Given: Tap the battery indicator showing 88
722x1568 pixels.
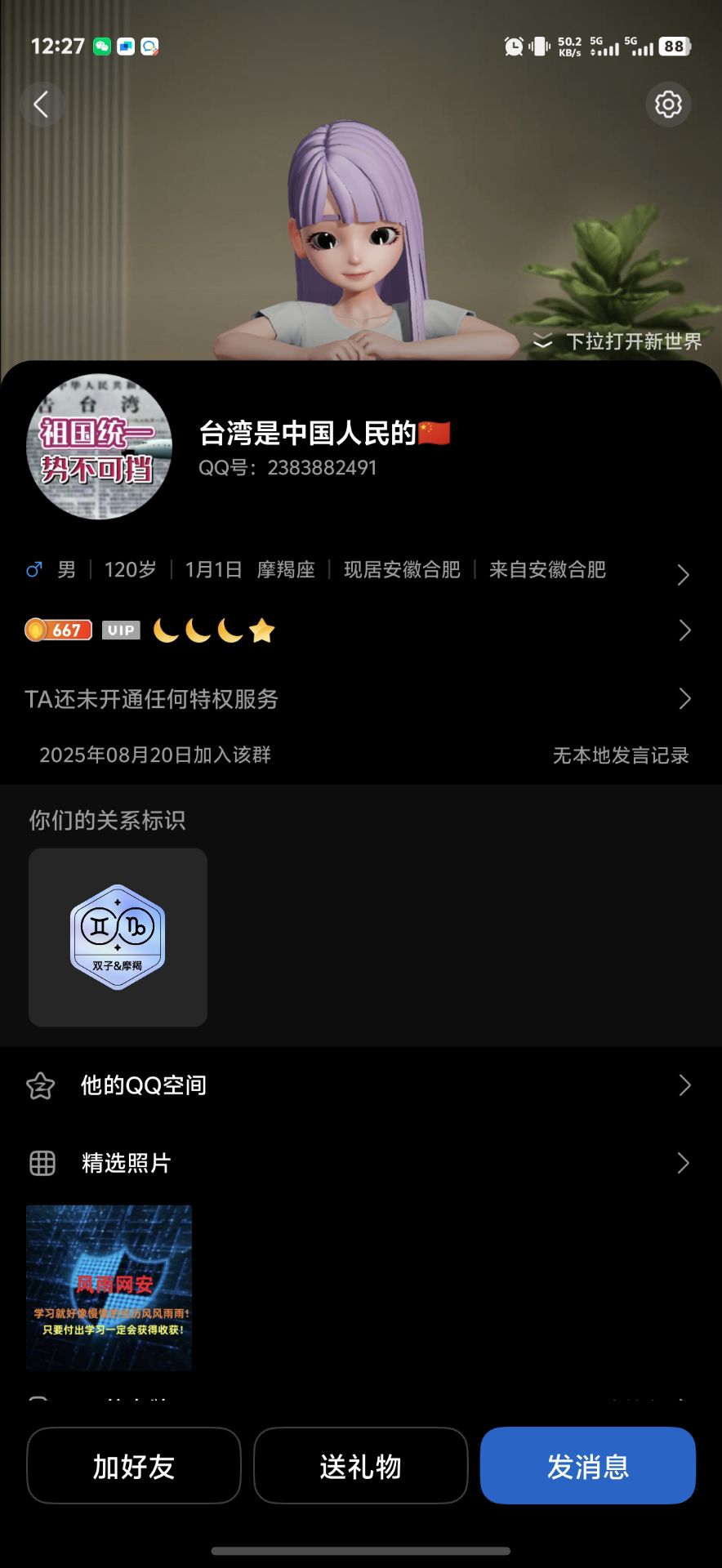Looking at the screenshot, I should tap(674, 47).
